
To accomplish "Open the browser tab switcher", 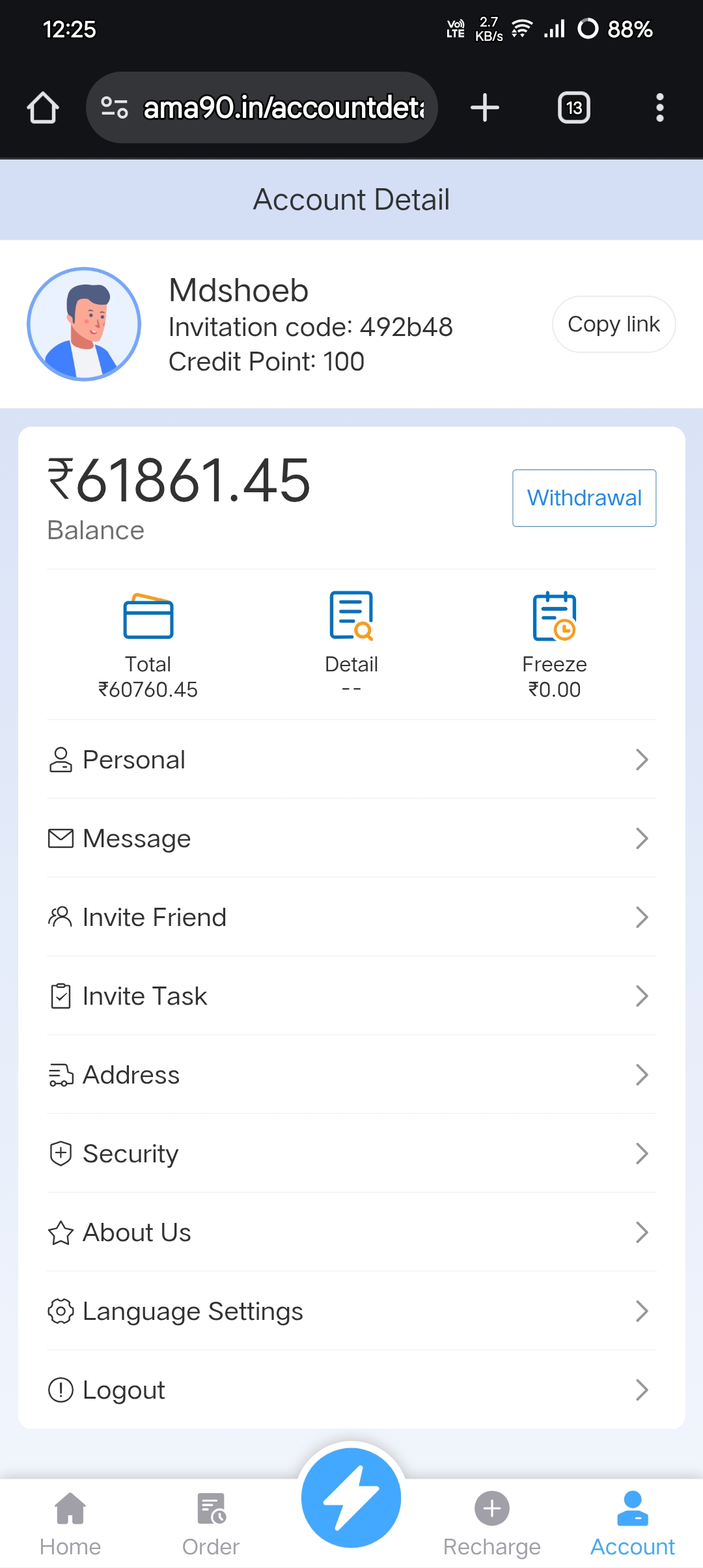I will (x=574, y=107).
